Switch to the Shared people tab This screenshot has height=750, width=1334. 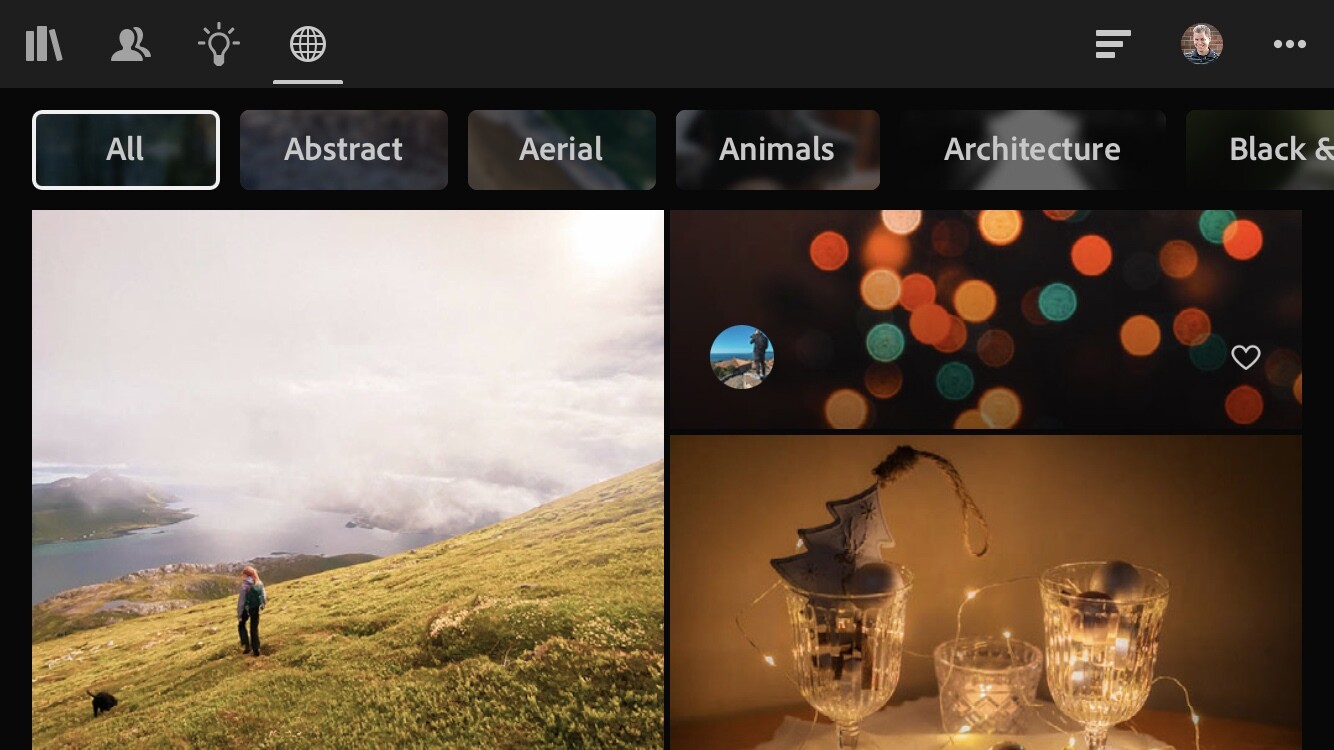131,44
